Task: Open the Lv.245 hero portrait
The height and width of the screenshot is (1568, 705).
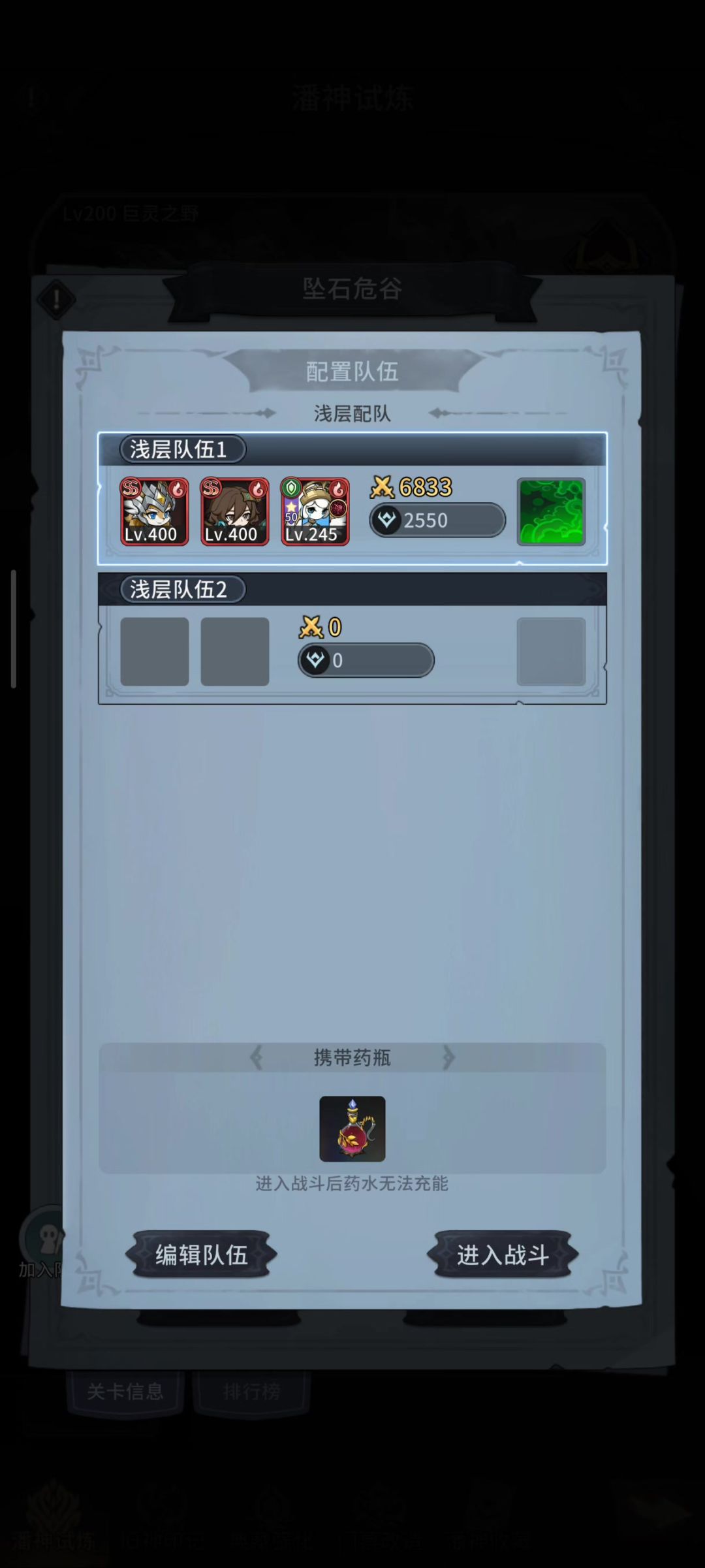Action: coord(315,511)
